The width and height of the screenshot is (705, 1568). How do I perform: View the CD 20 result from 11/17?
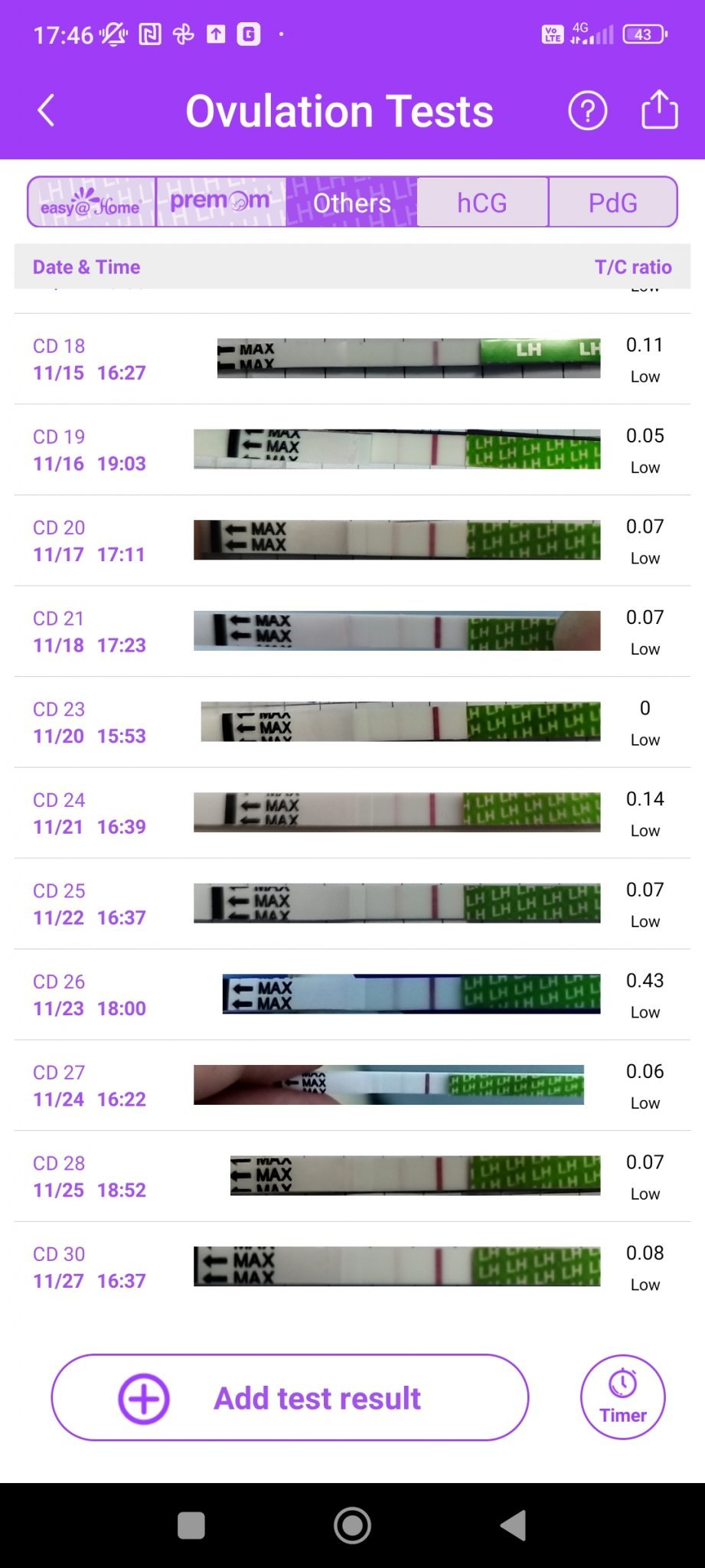coord(352,541)
